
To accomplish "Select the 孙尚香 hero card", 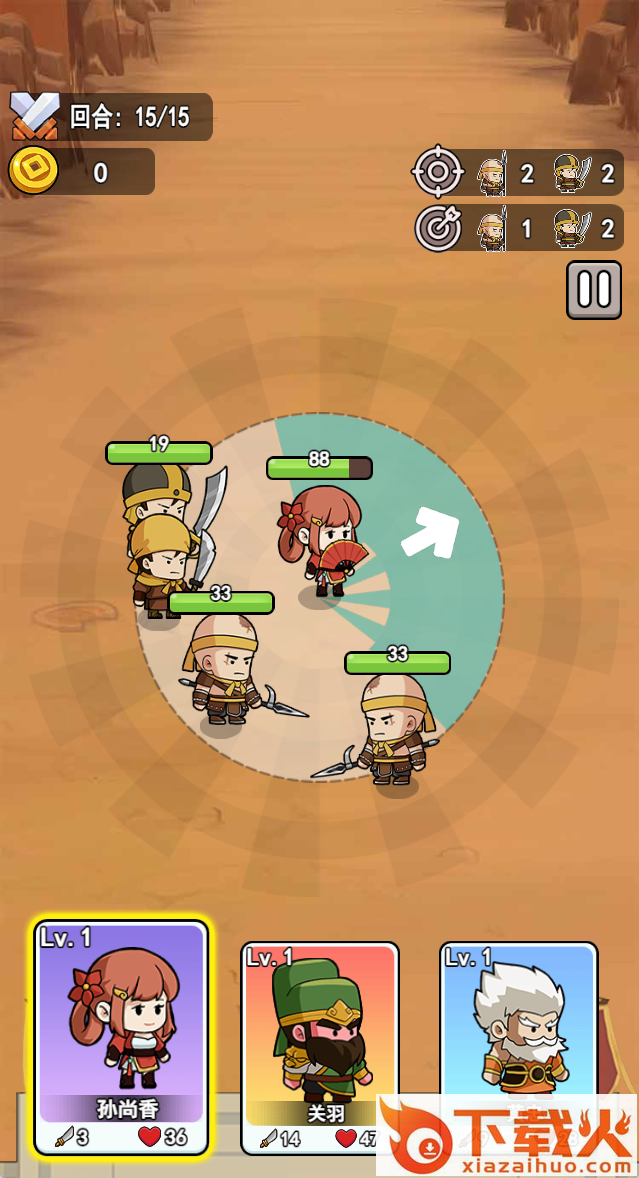I will pos(121,1037).
